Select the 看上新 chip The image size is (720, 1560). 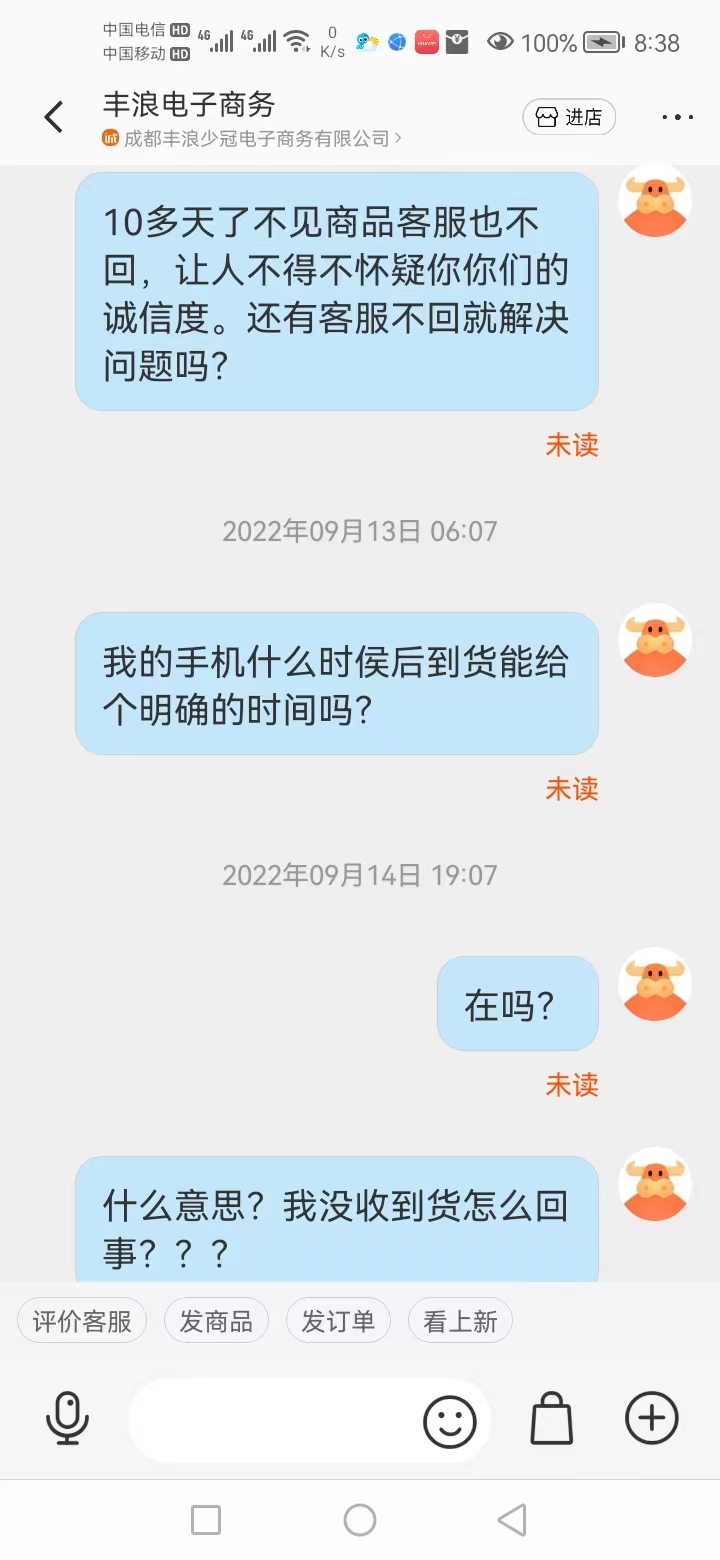click(x=460, y=1321)
